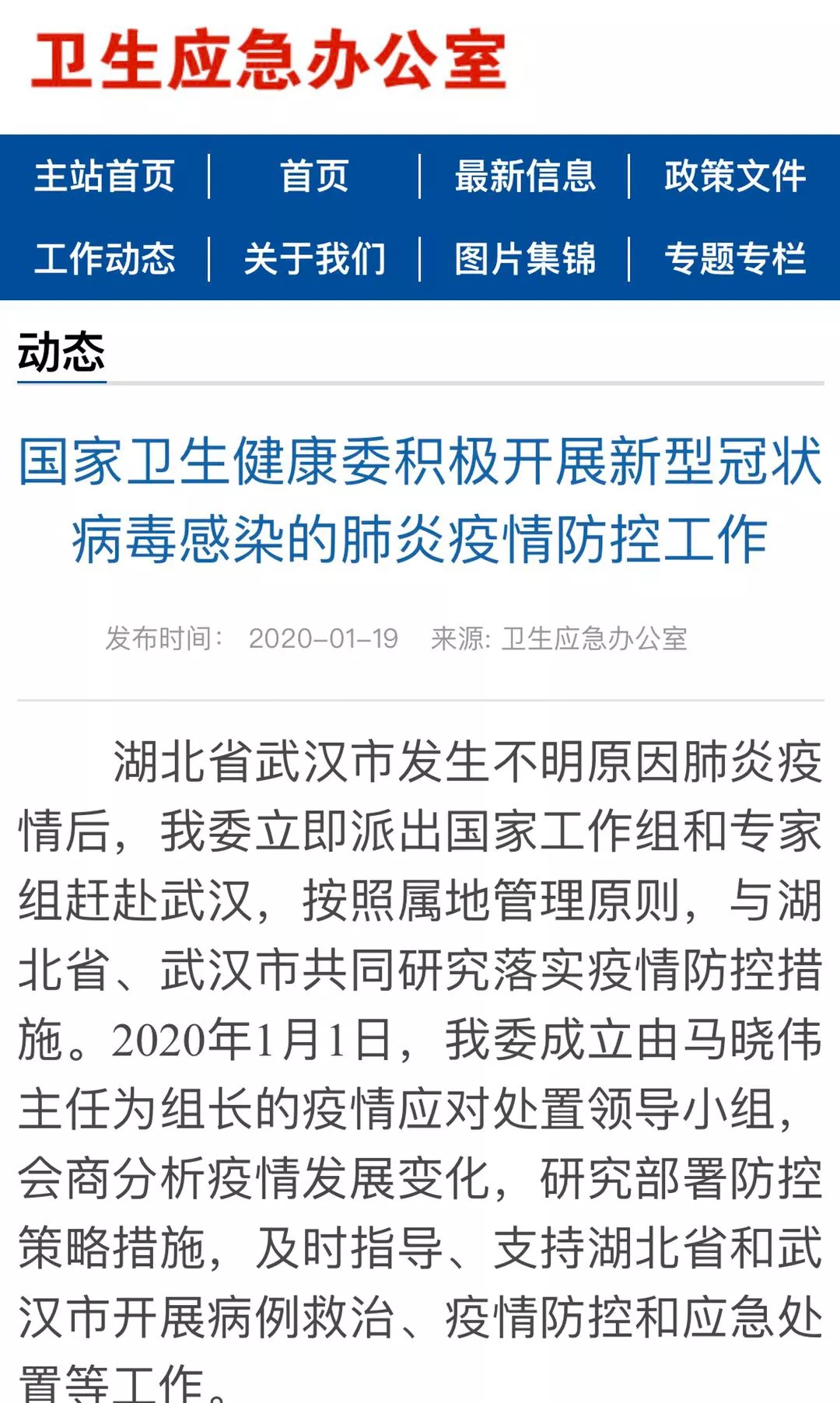840x1403 pixels.
Task: View the 图片集锦 gallery section
Action: (525, 258)
